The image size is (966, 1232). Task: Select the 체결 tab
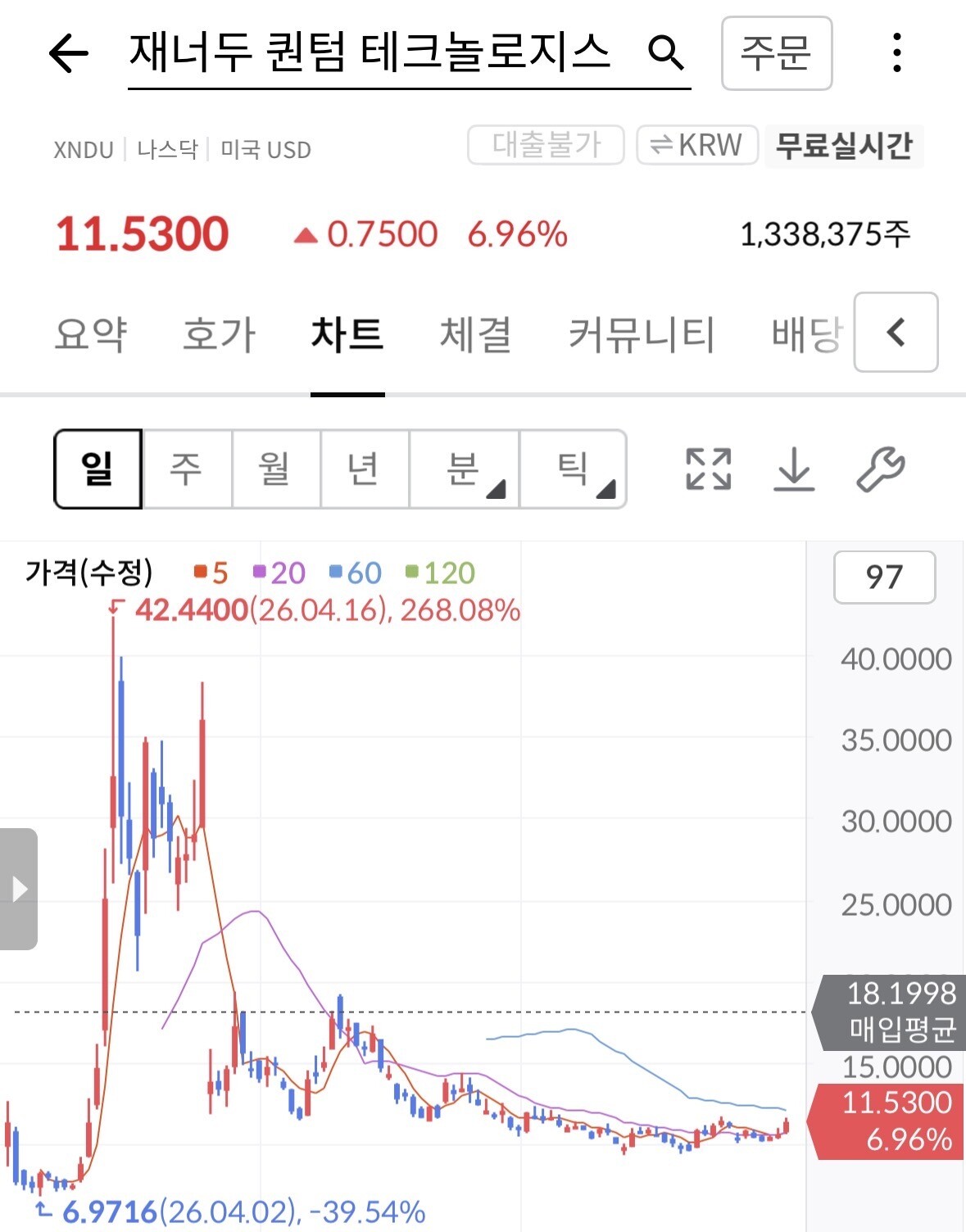pyautogui.click(x=476, y=334)
